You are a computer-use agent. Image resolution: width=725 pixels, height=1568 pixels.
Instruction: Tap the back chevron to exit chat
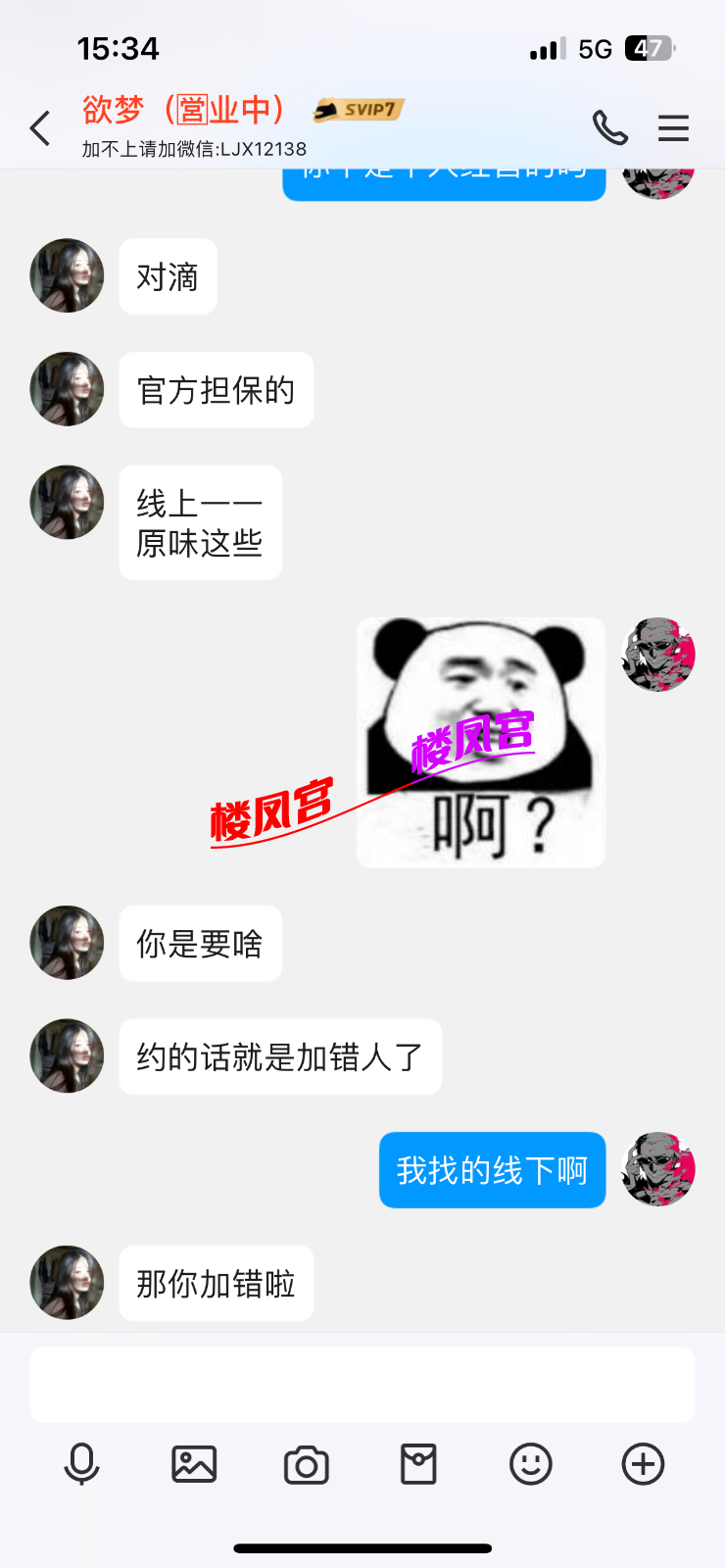(x=37, y=127)
